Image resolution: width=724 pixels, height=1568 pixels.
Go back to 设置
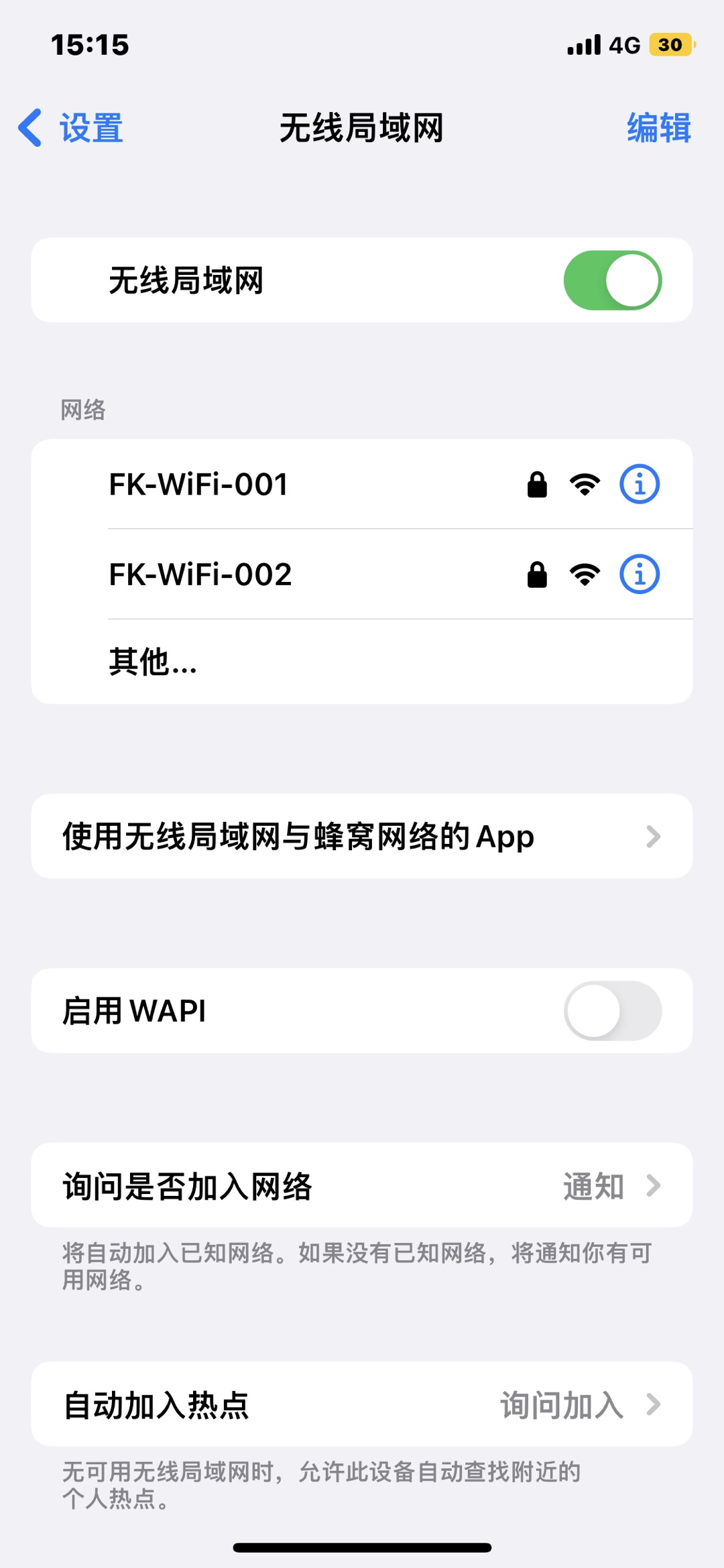pyautogui.click(x=71, y=127)
